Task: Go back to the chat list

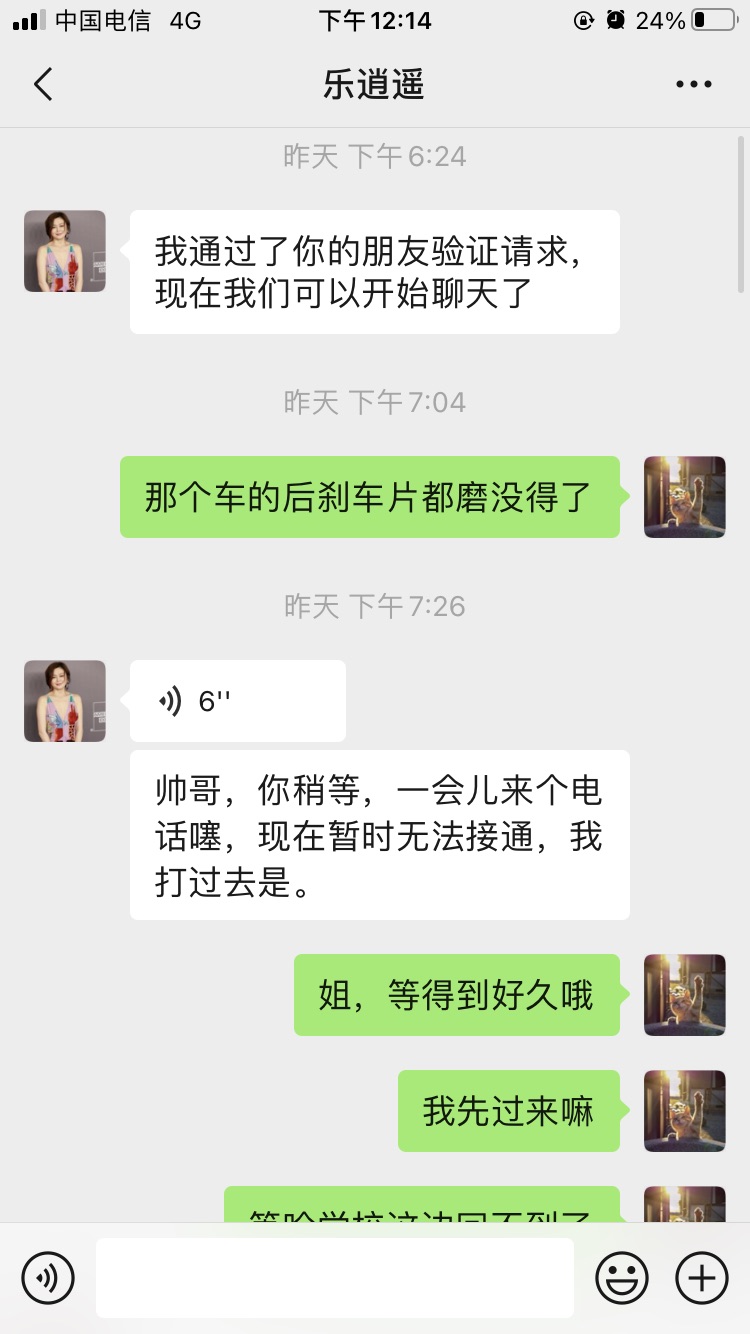Action: pyautogui.click(x=42, y=85)
